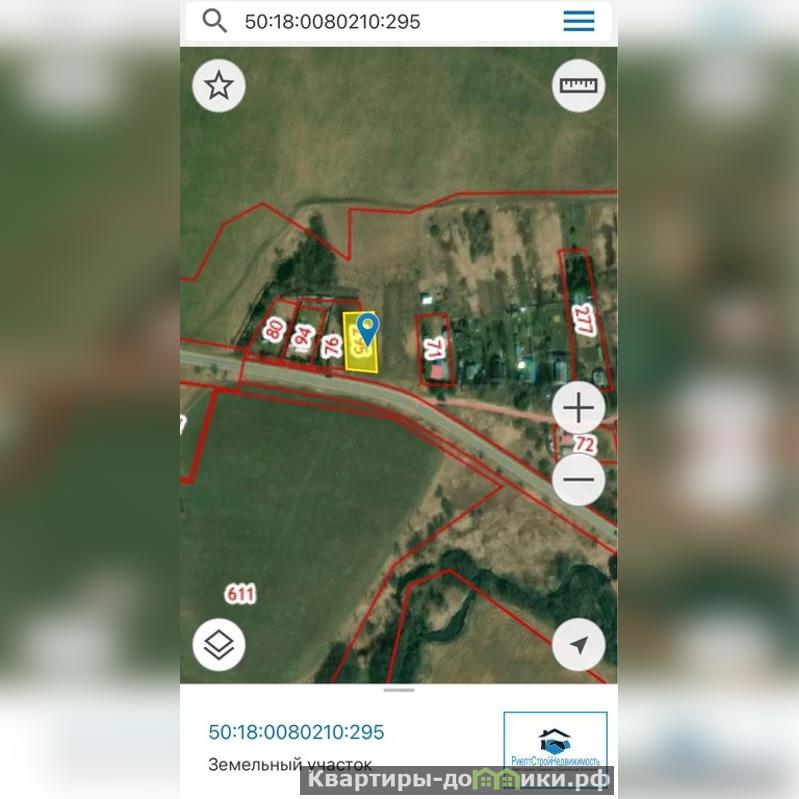The width and height of the screenshot is (799, 799).
Task: Open details for parcel 50:18:0080210:295
Action: 296,732
